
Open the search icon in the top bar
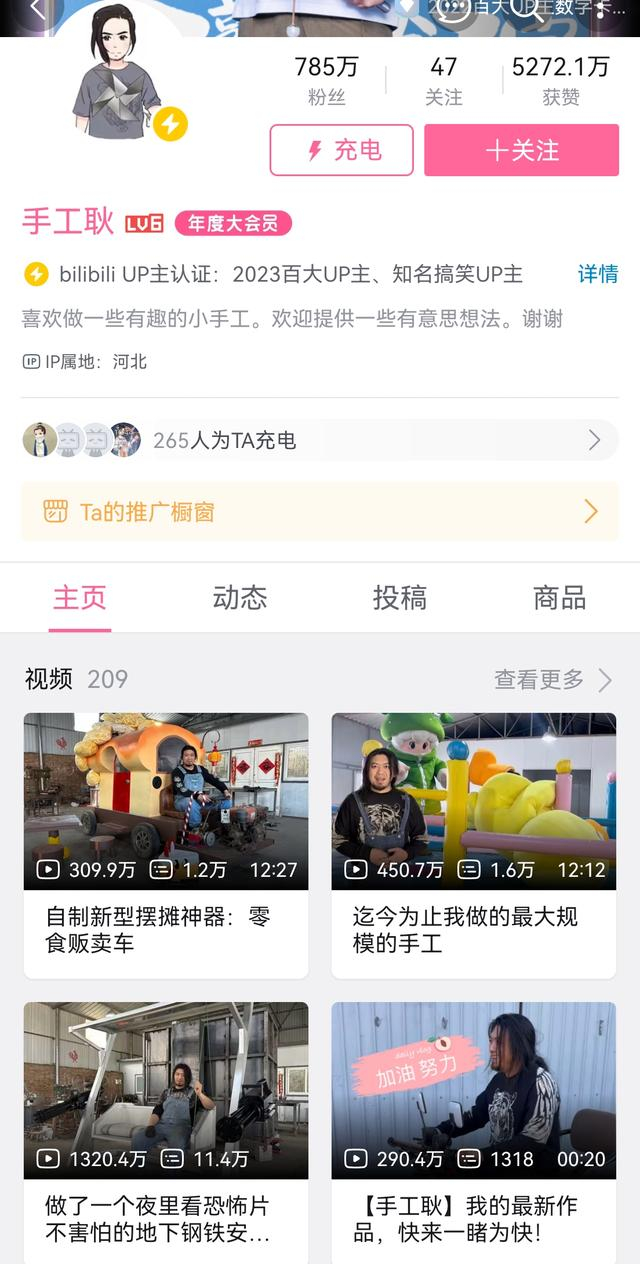[x=527, y=10]
